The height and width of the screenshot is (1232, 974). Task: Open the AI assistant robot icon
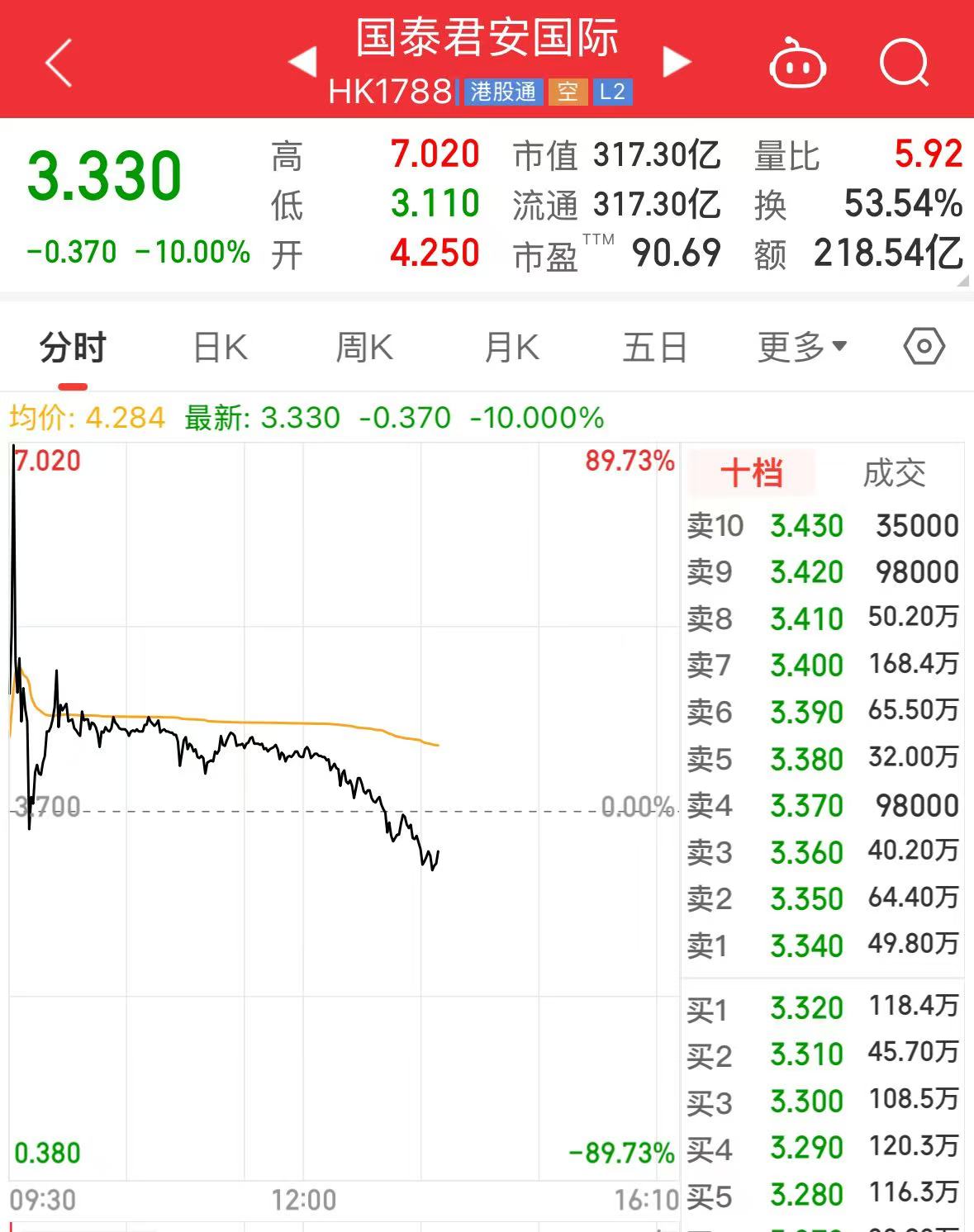[797, 62]
